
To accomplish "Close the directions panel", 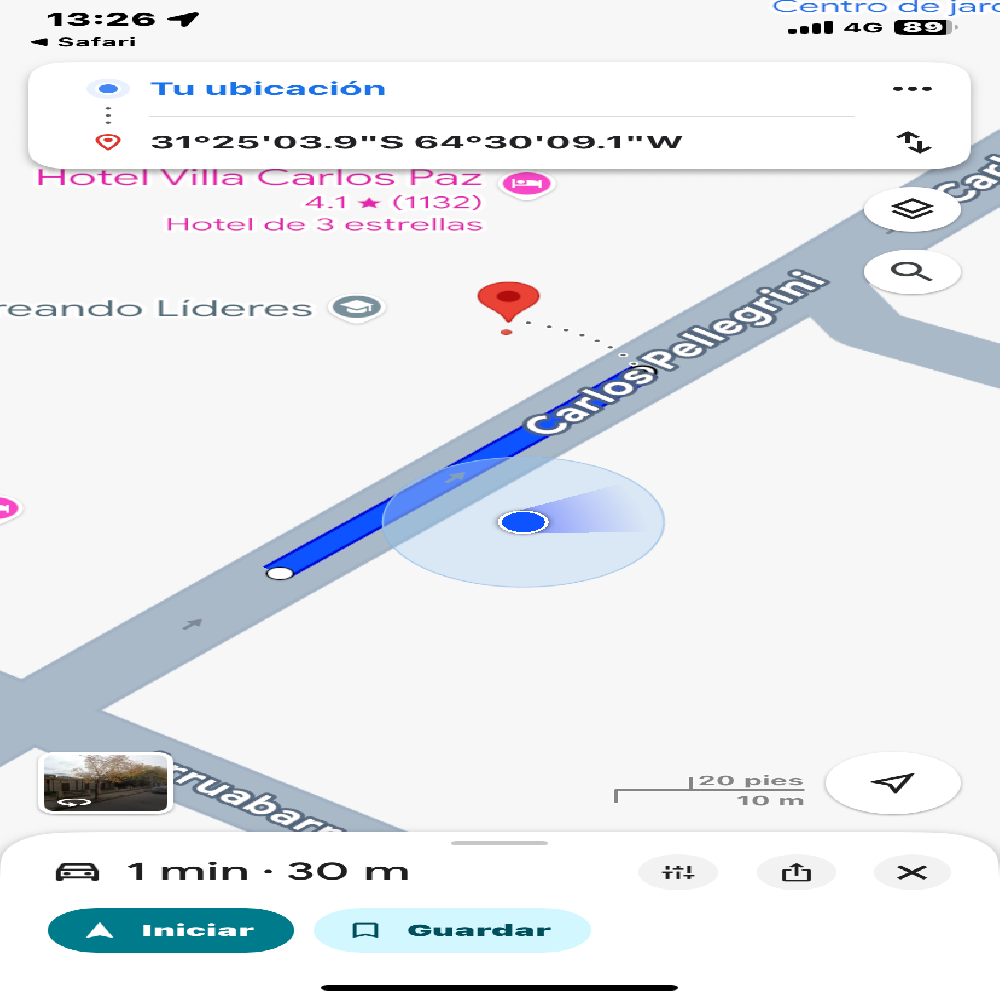I will pos(911,872).
